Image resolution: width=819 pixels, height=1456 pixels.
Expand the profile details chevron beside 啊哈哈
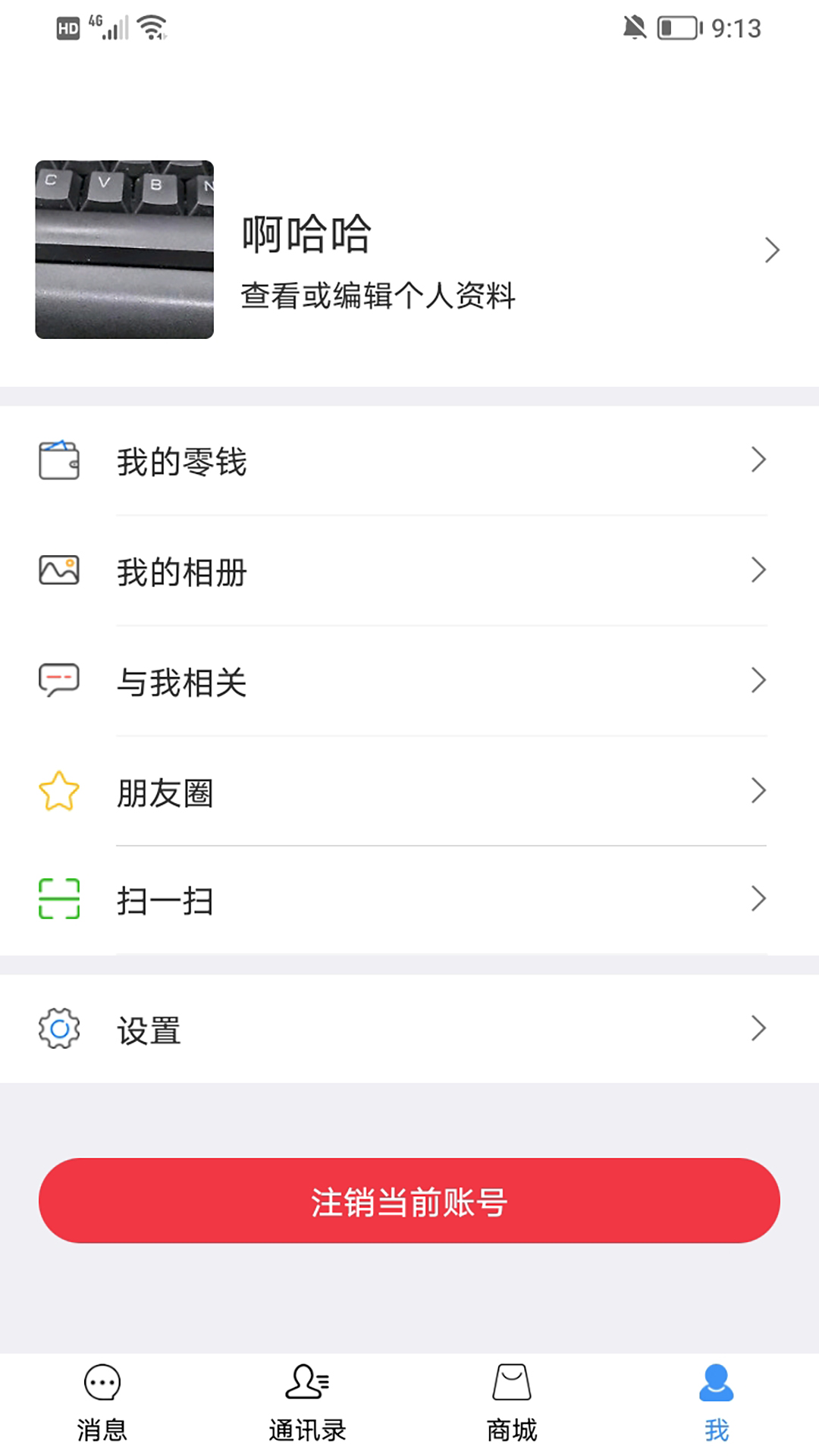click(x=772, y=249)
